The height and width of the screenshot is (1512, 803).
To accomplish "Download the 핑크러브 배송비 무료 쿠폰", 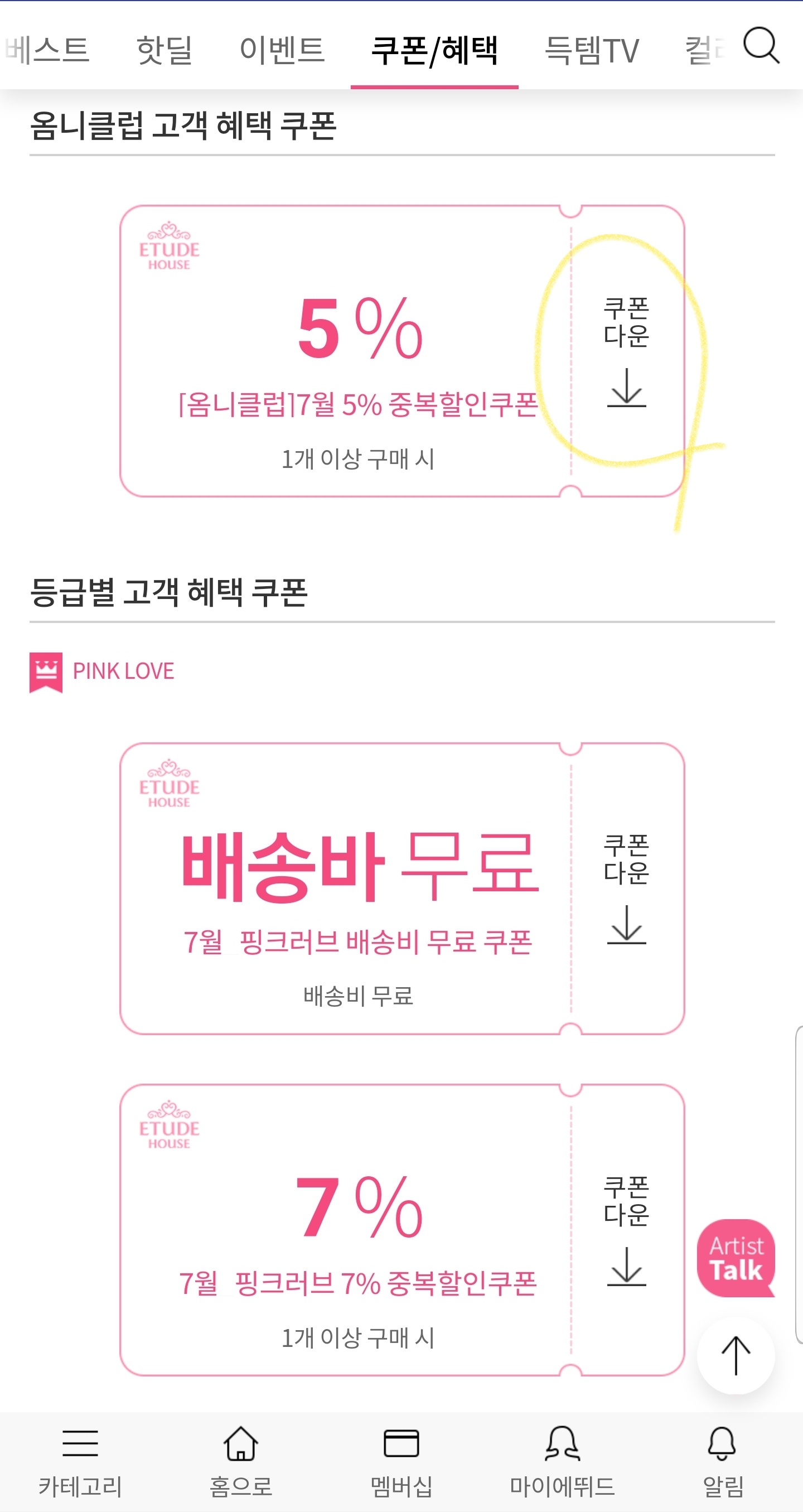I will coord(626,888).
